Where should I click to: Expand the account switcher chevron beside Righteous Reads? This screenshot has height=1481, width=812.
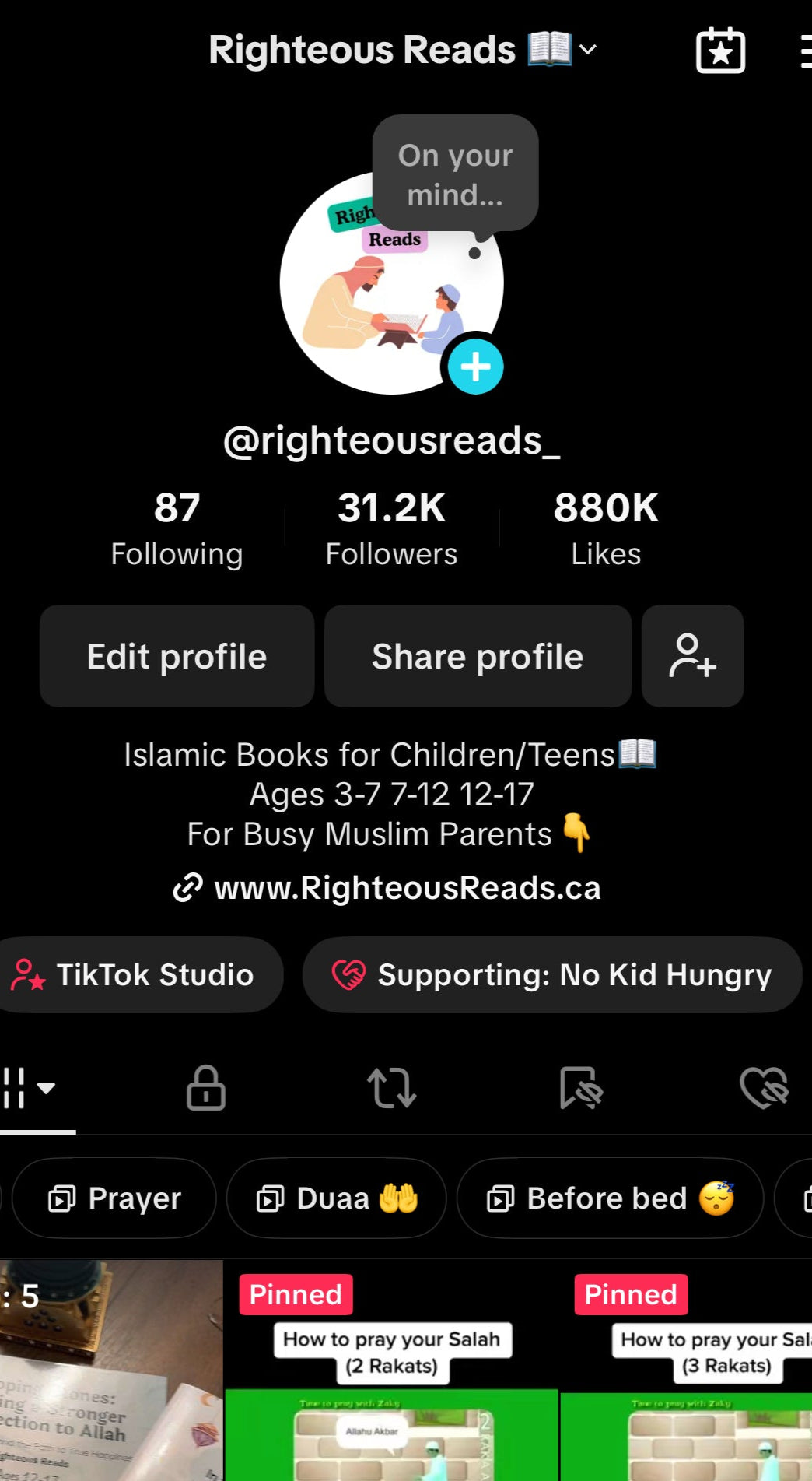point(587,49)
